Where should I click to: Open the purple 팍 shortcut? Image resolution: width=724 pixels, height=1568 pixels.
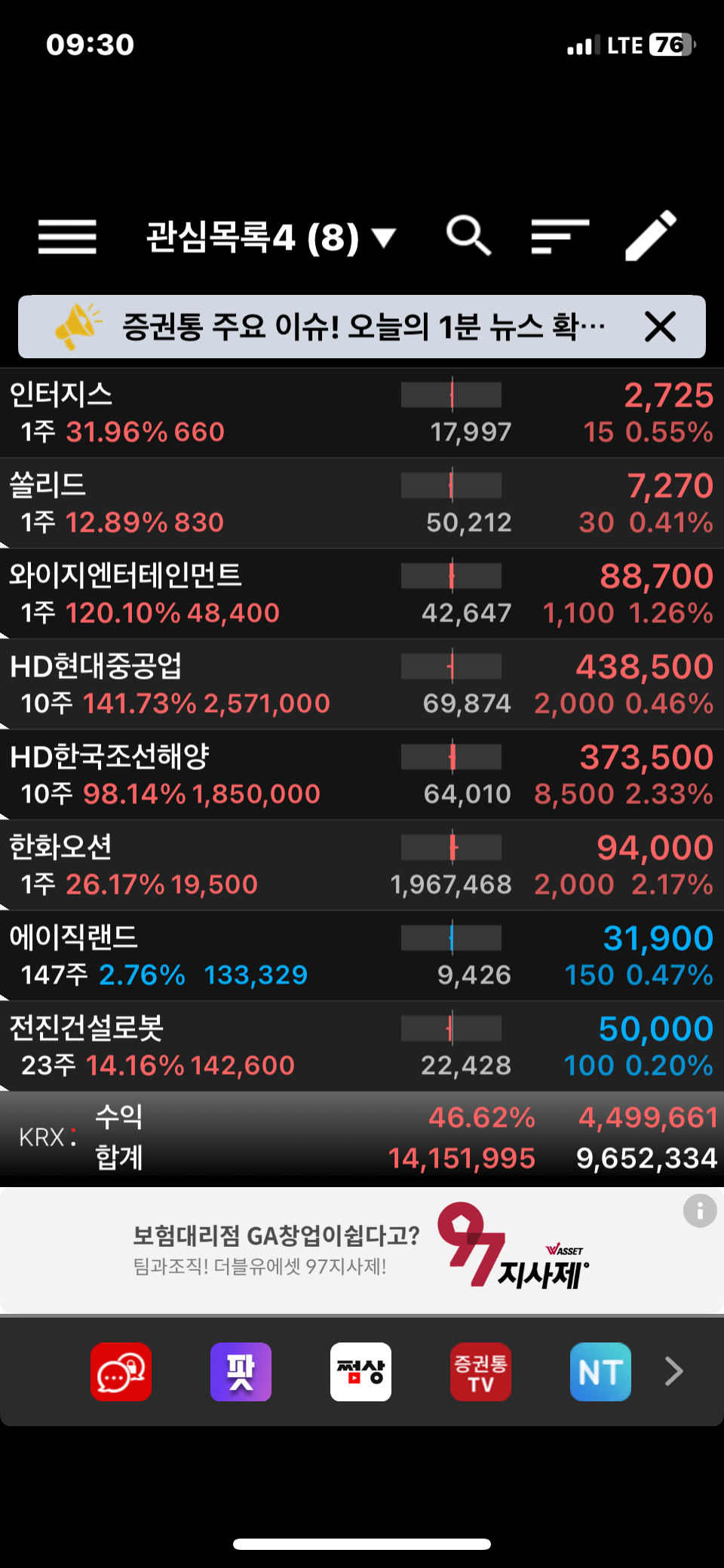coord(241,1372)
